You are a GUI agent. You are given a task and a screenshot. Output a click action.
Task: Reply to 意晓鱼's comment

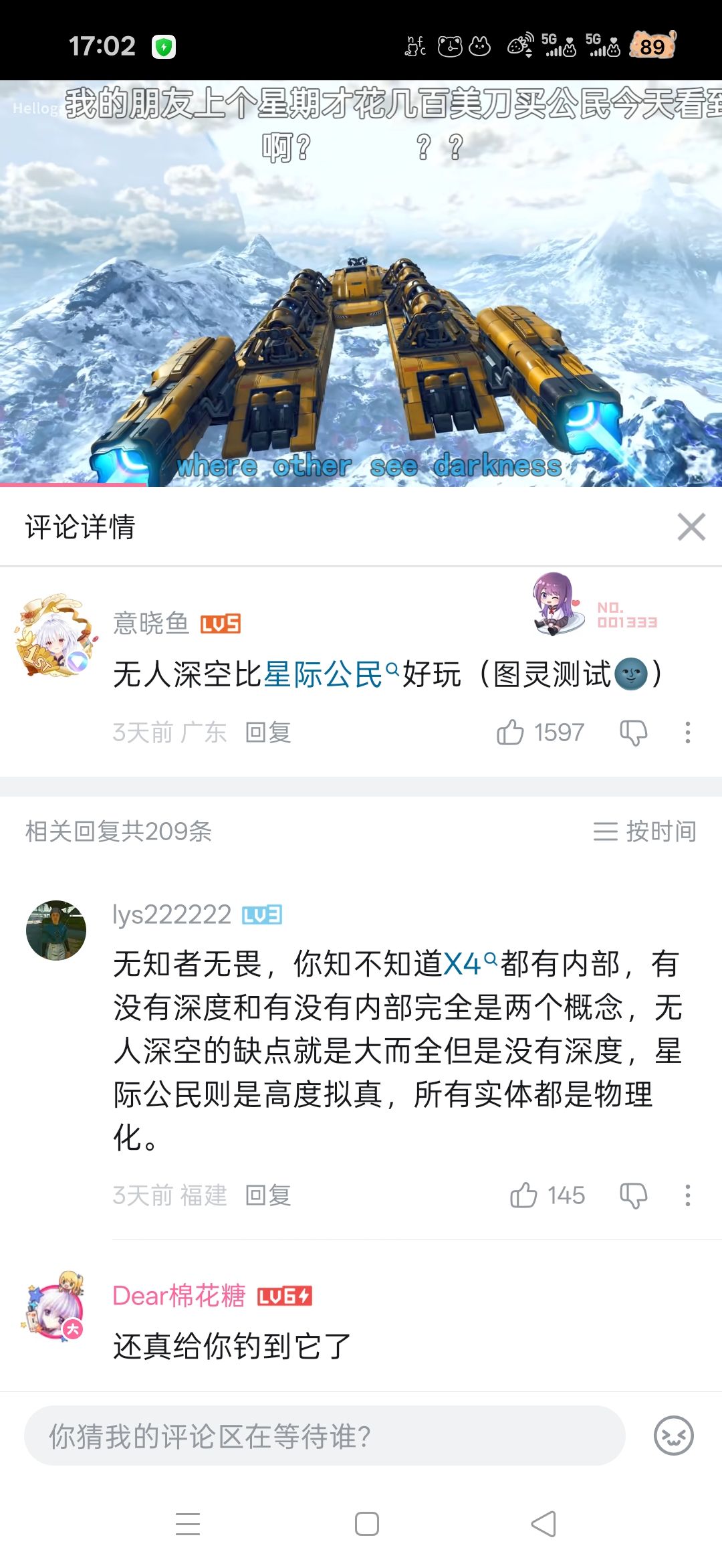pyautogui.click(x=268, y=732)
